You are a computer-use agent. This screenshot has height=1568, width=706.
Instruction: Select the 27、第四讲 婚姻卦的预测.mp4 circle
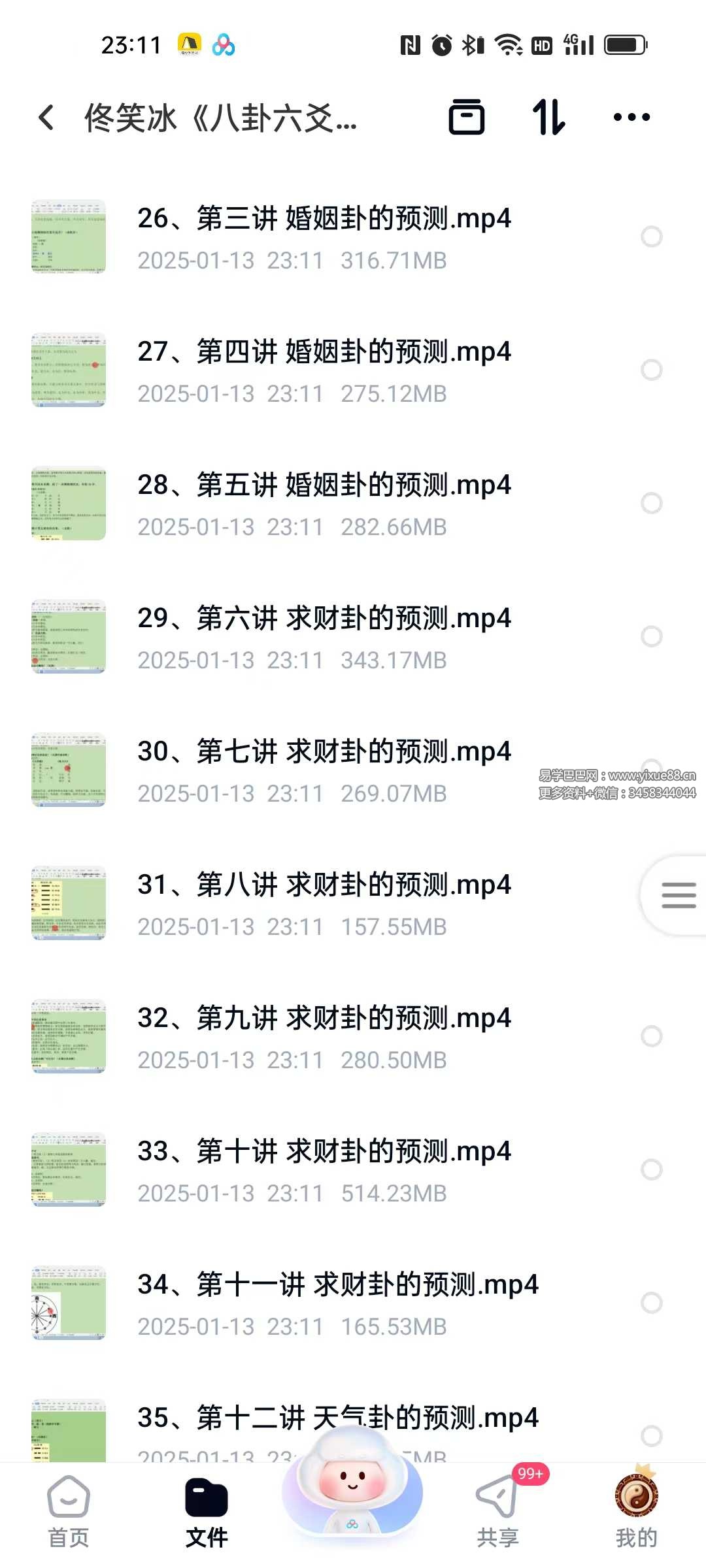651,370
